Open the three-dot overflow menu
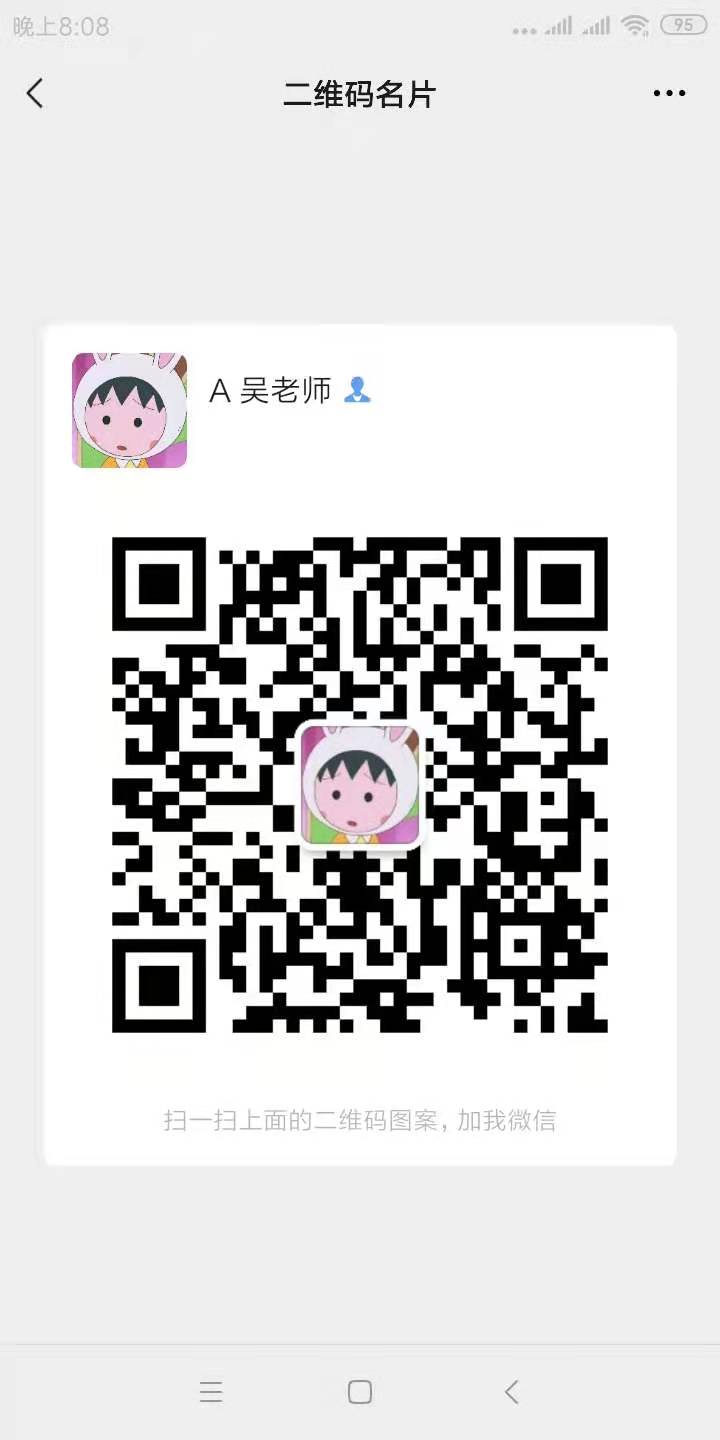720x1440 pixels. 669,94
